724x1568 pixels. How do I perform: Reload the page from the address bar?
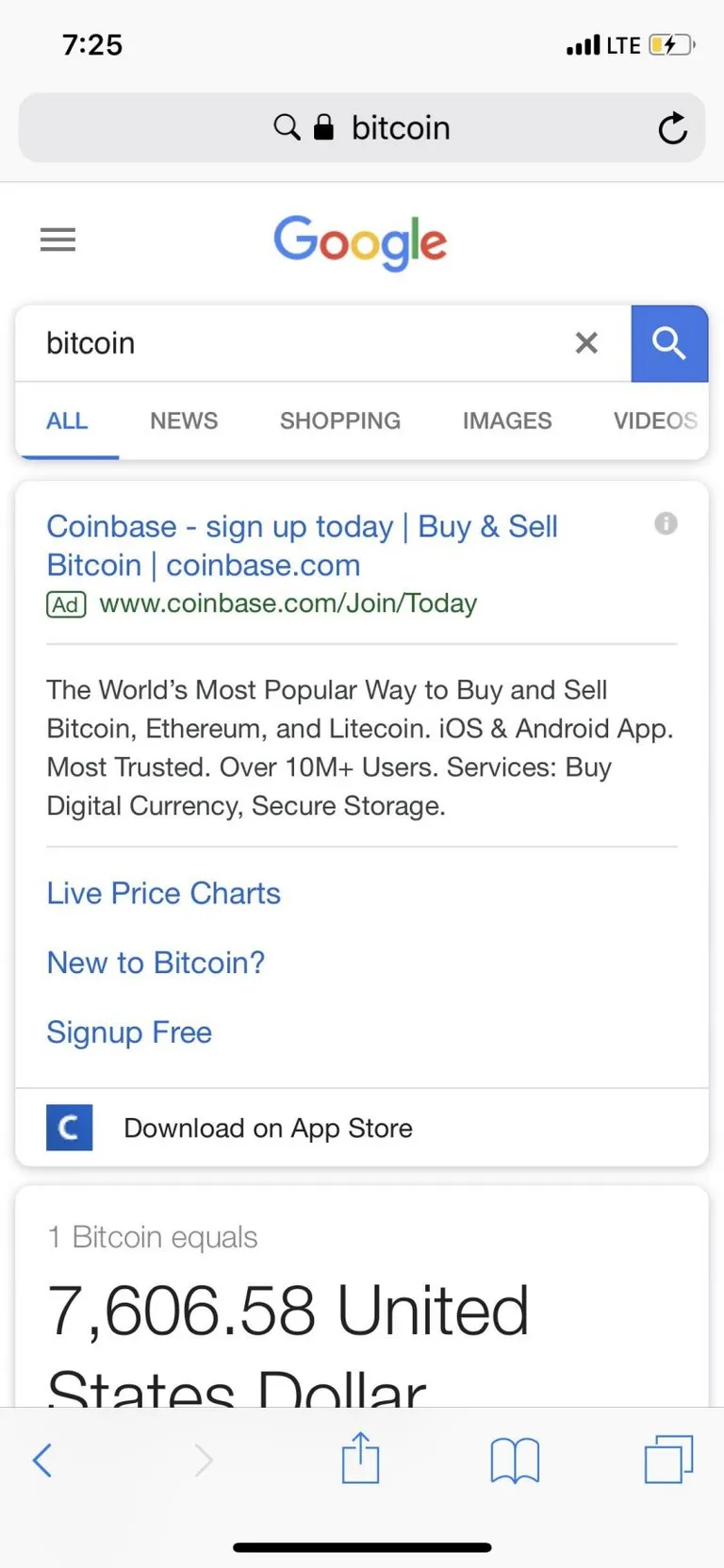click(x=672, y=128)
